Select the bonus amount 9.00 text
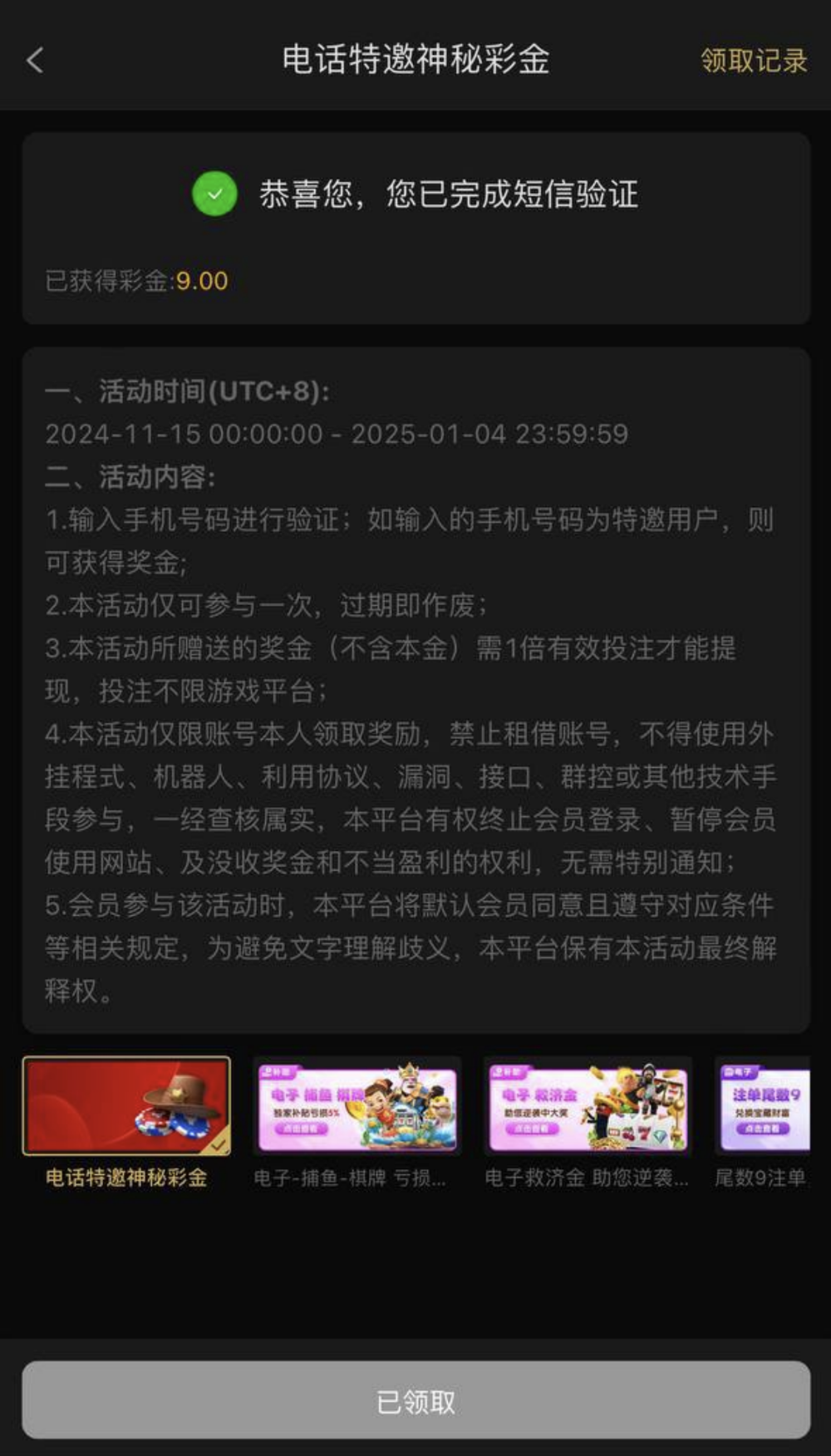The width and height of the screenshot is (831, 1456). tap(202, 281)
